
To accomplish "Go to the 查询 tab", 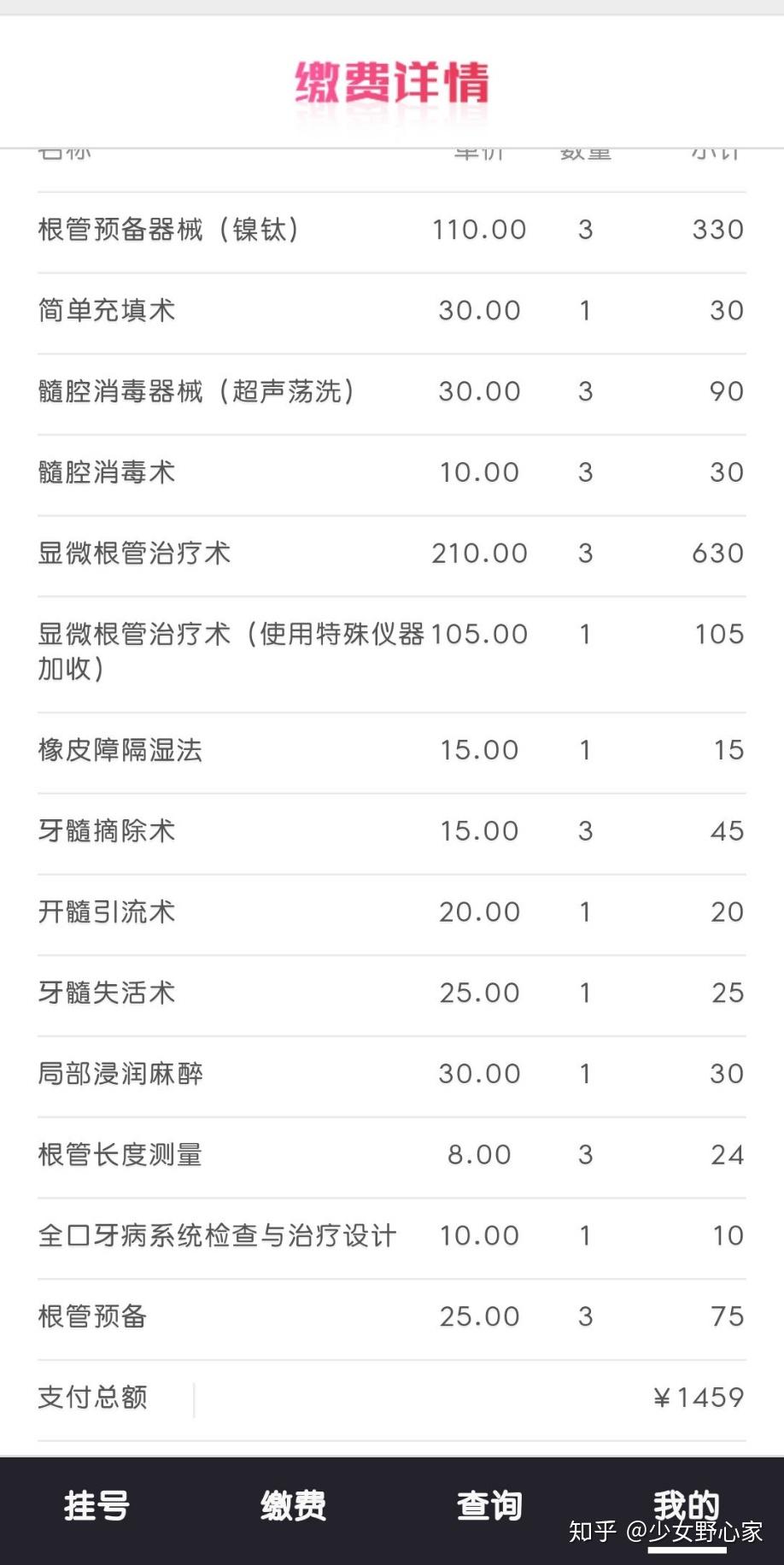I will point(489,1506).
